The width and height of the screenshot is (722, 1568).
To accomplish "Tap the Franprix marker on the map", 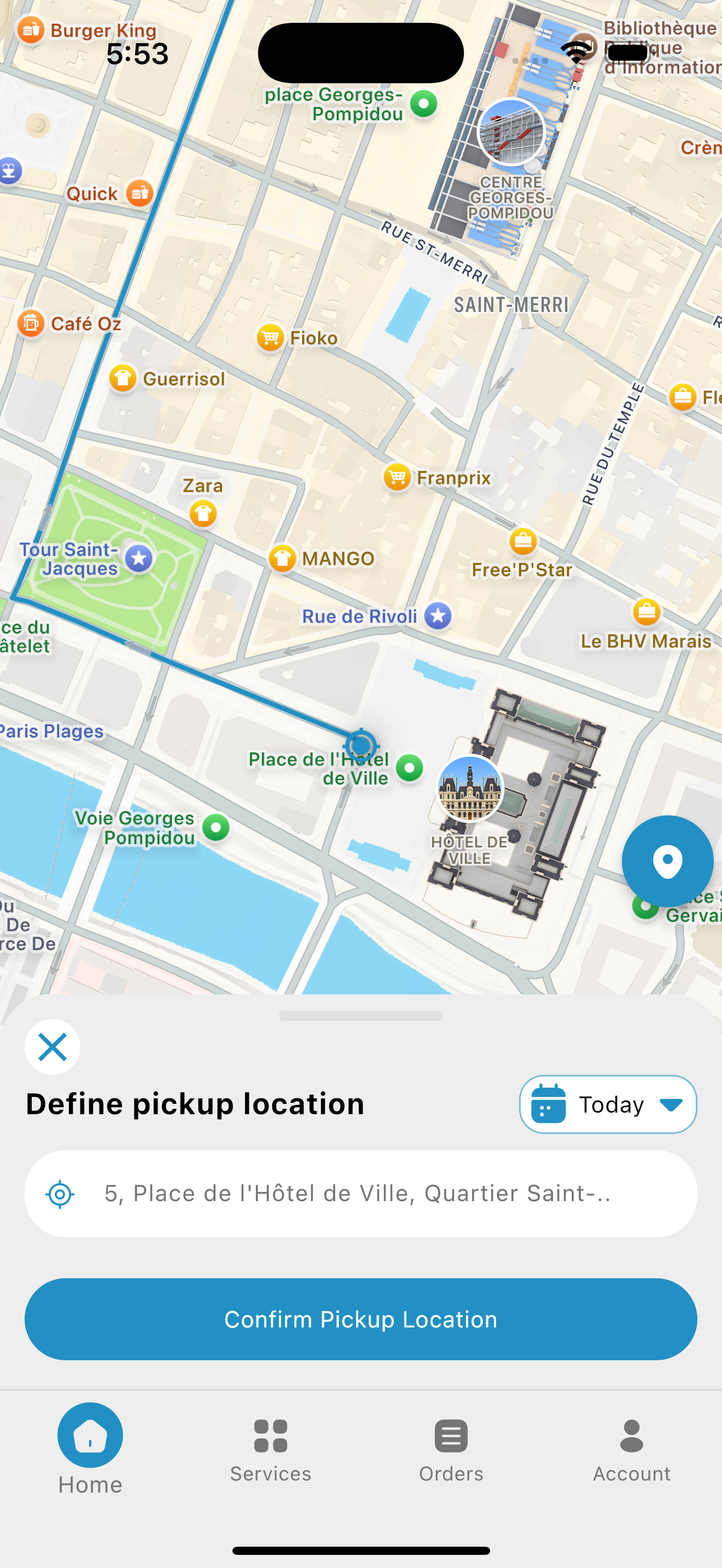I will point(398,477).
